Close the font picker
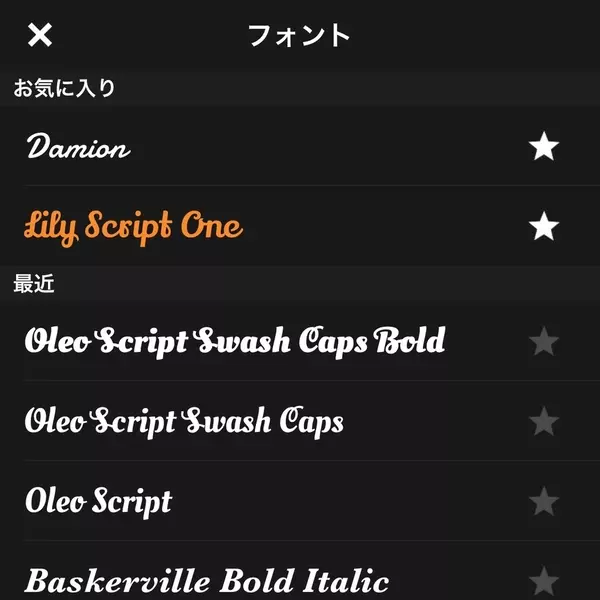This screenshot has width=600, height=600. [39, 36]
